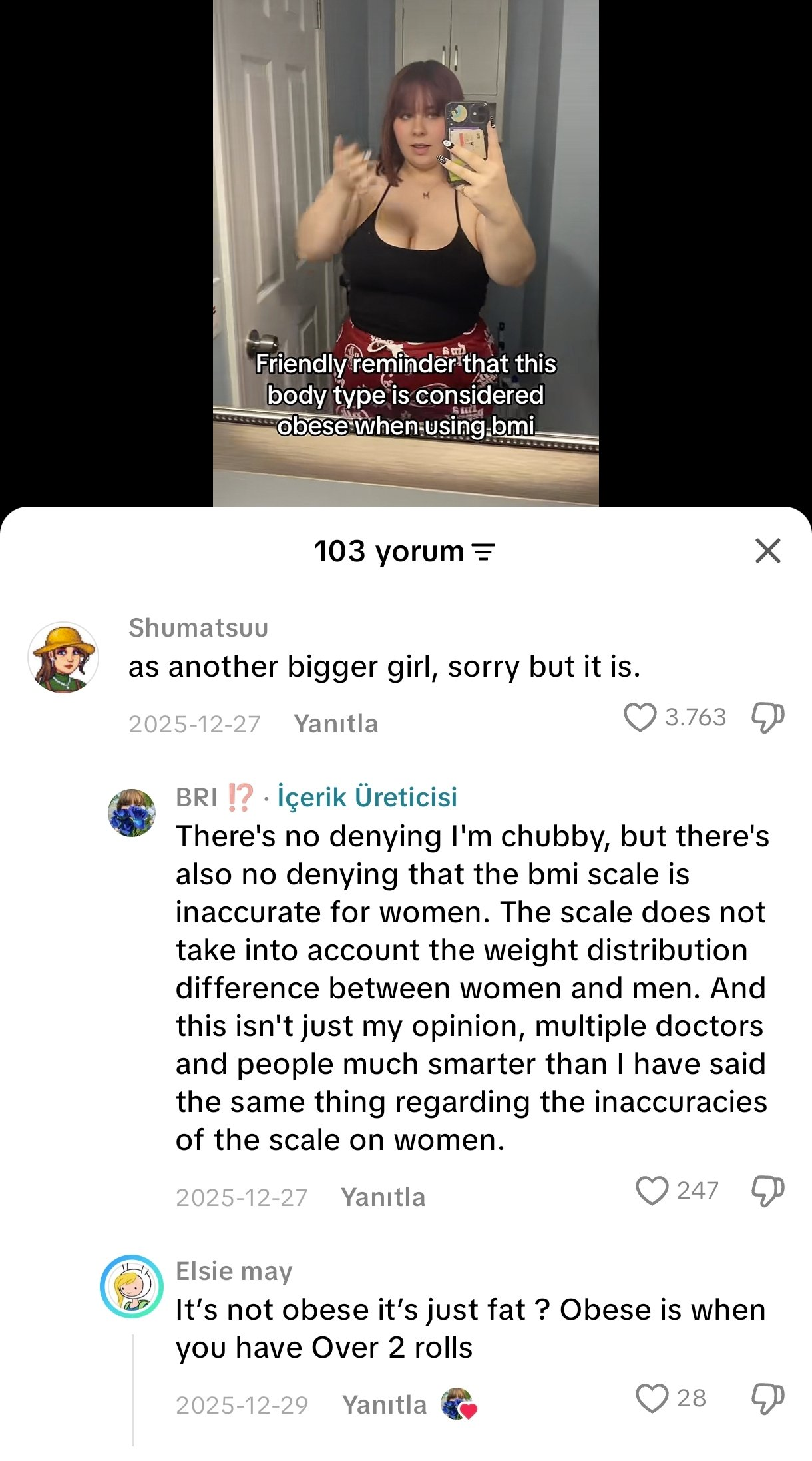
Task: Open Shumatsuu's username link
Action: 198,628
